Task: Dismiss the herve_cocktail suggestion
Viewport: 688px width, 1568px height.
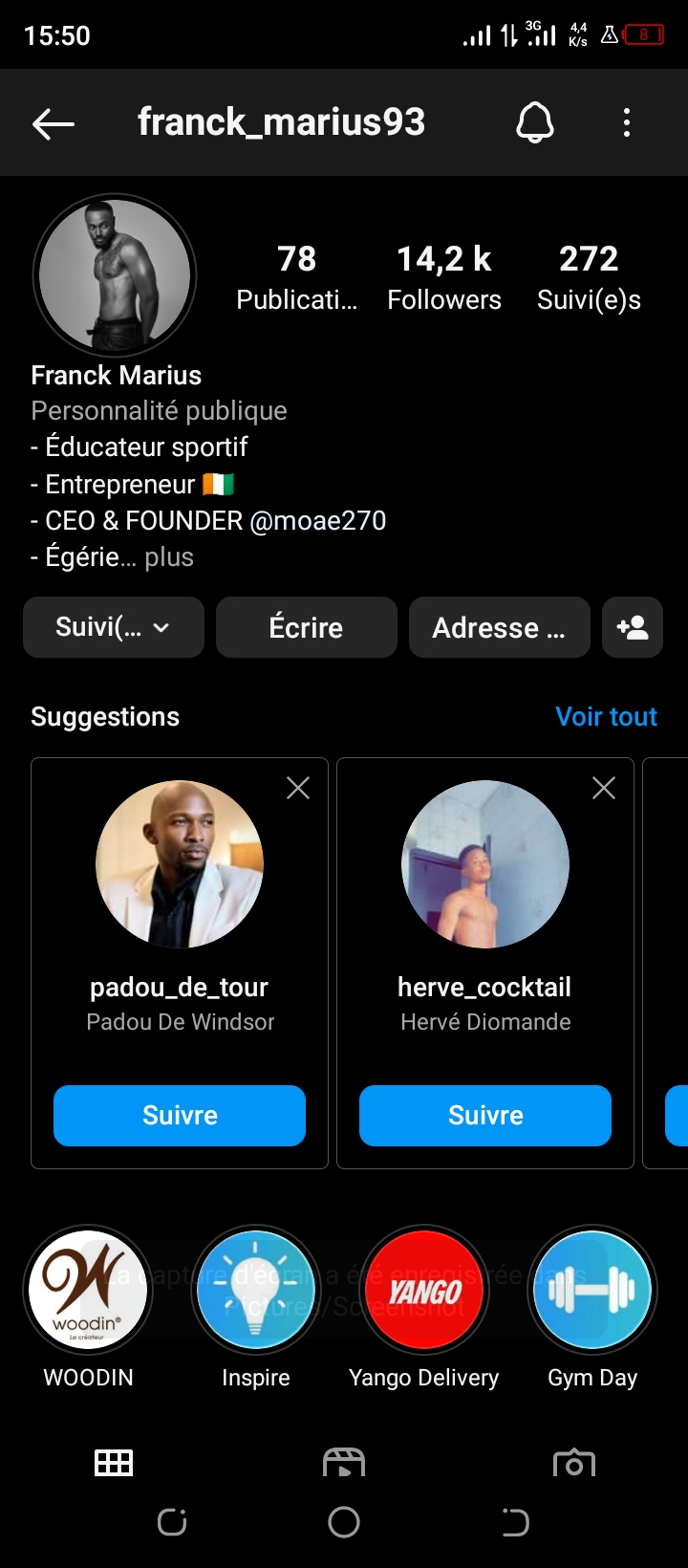Action: 604,788
